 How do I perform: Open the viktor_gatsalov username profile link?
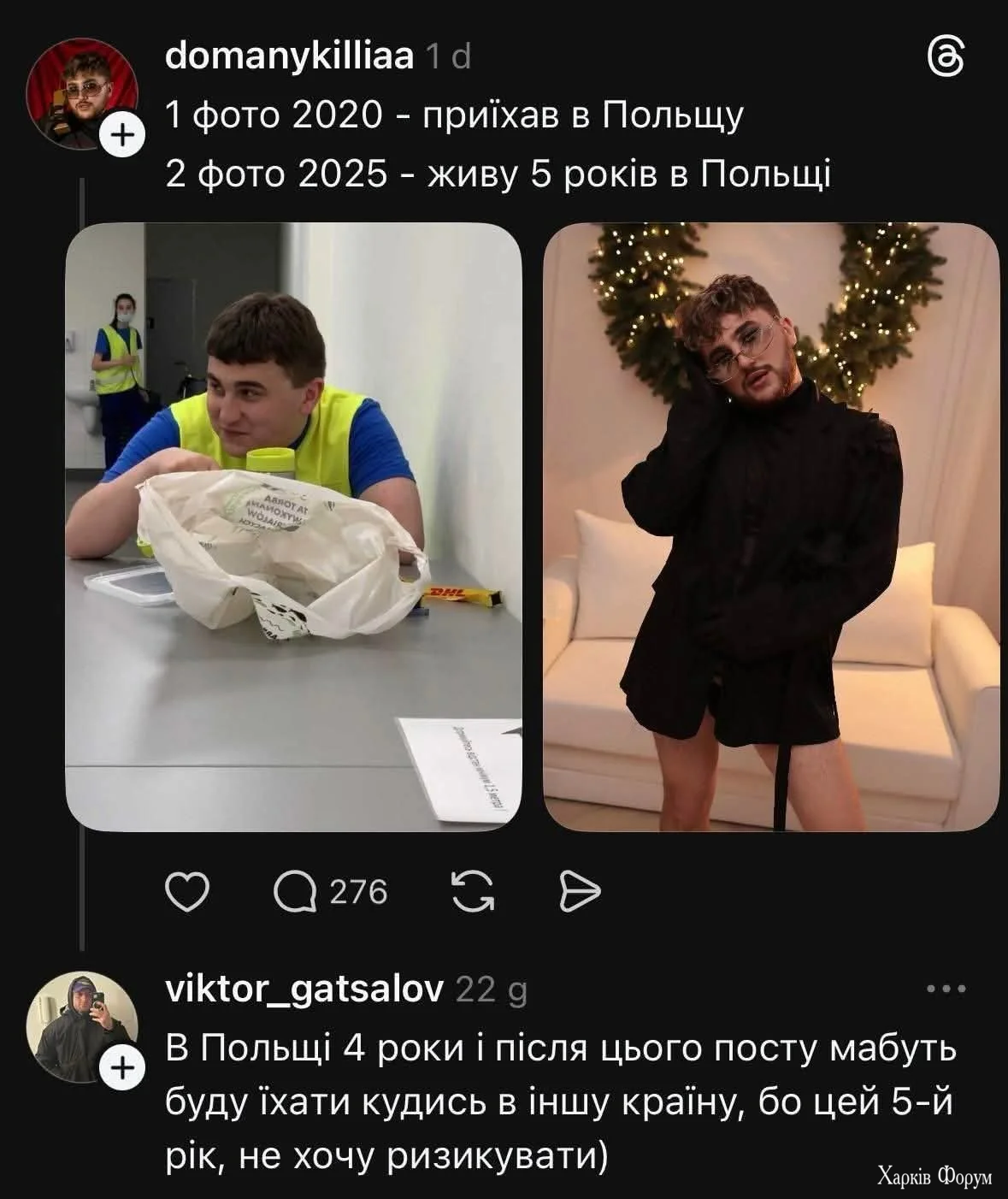tap(304, 989)
